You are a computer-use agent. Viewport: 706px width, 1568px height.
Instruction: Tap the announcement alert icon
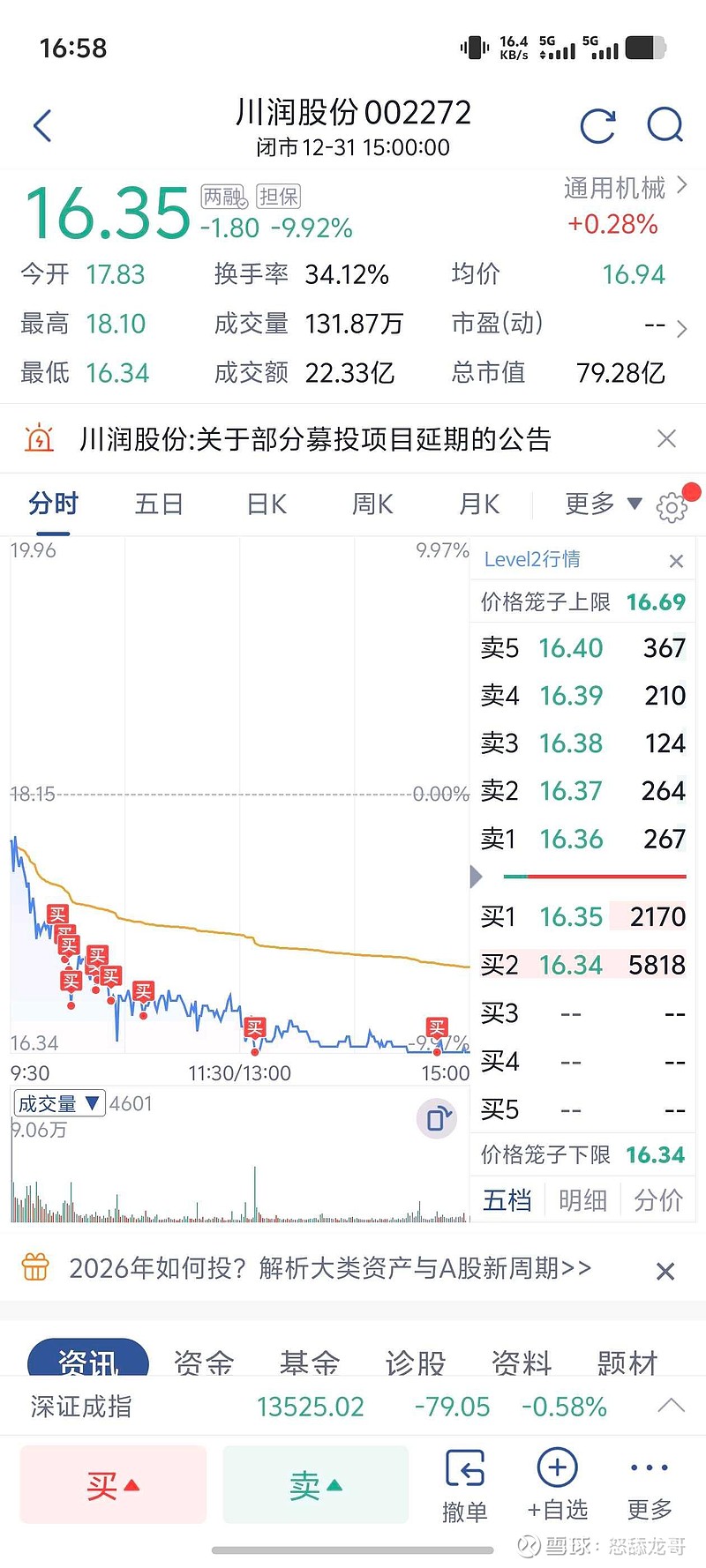point(39,438)
